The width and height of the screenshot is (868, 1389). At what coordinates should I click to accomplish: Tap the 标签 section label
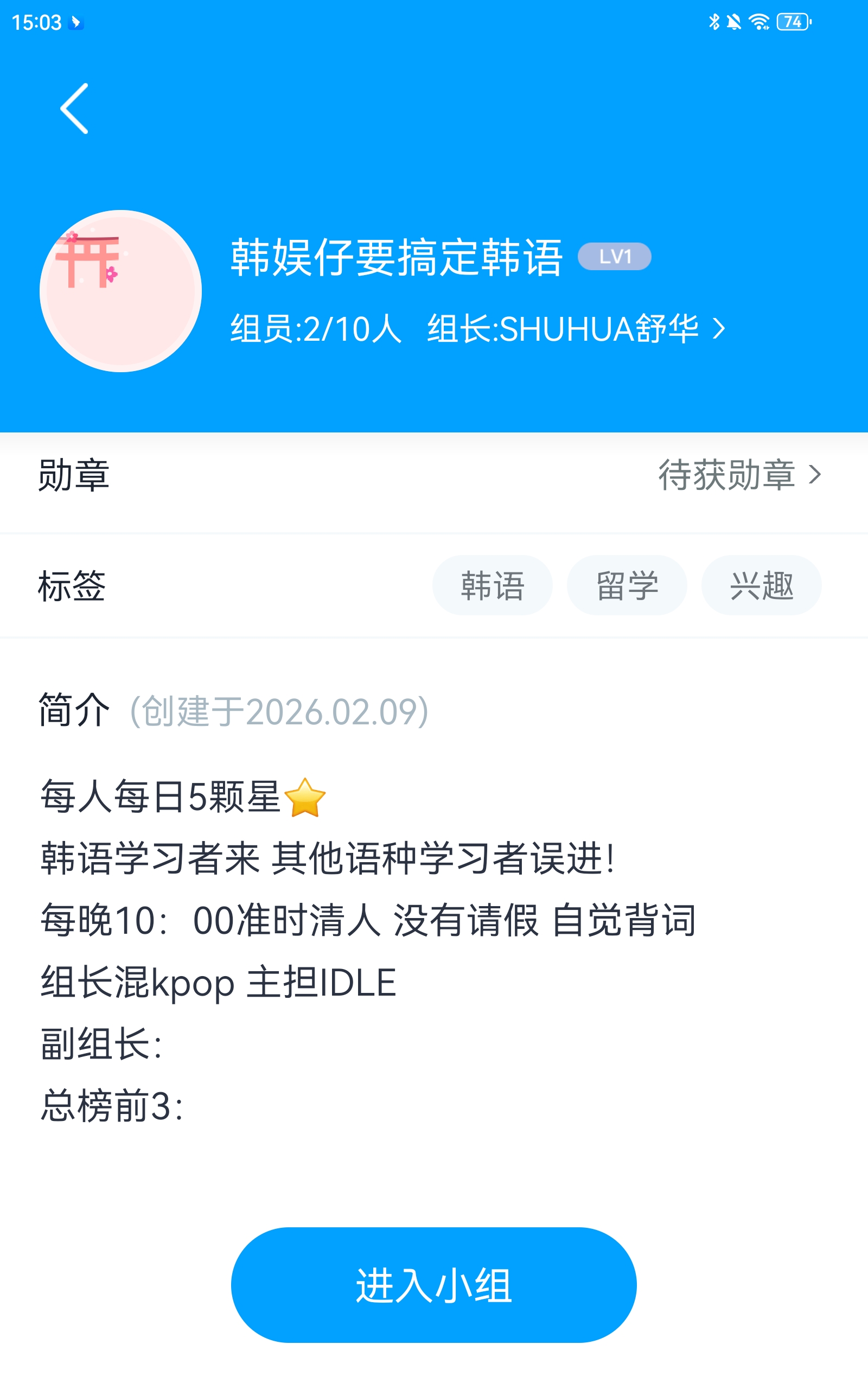[x=71, y=585]
